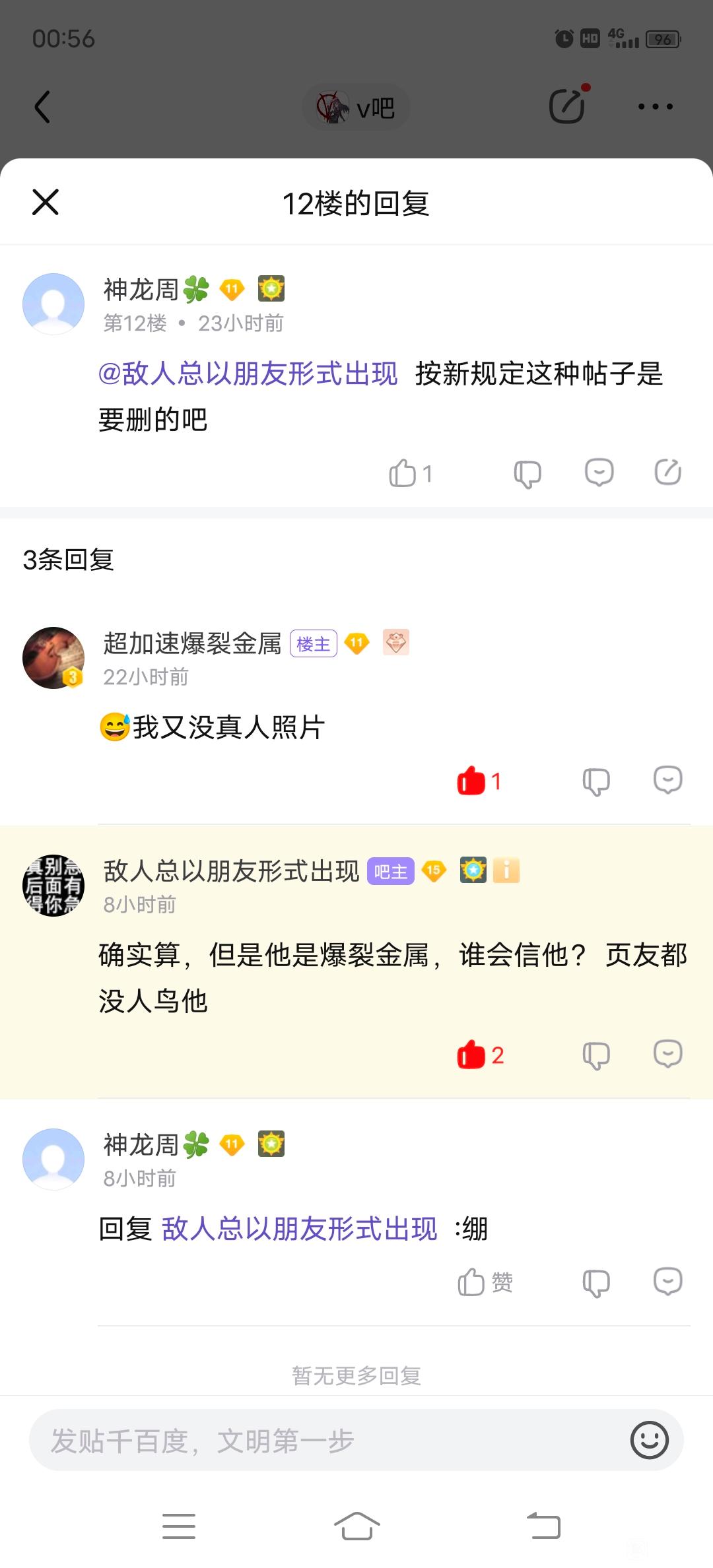
Task: Comment on the 吧主 reply
Action: 667,1054
